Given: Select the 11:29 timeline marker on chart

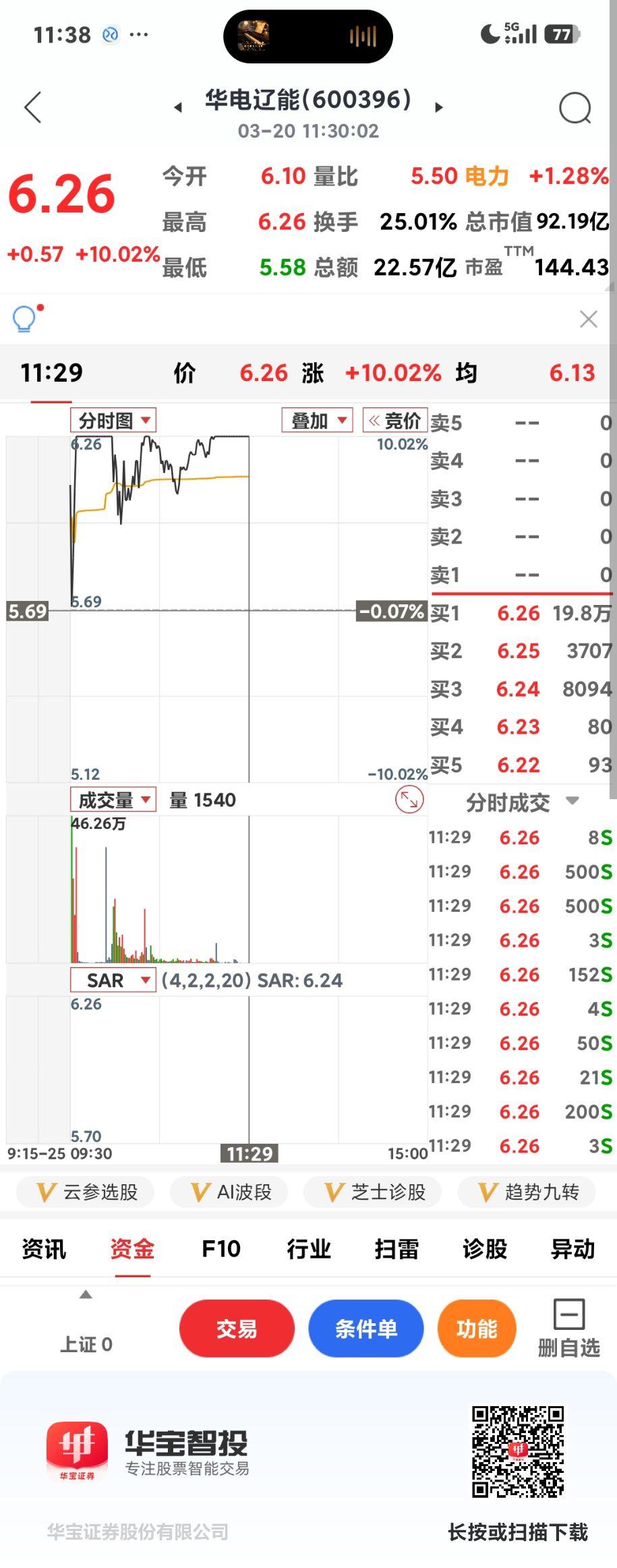Looking at the screenshot, I should pyautogui.click(x=250, y=1153).
